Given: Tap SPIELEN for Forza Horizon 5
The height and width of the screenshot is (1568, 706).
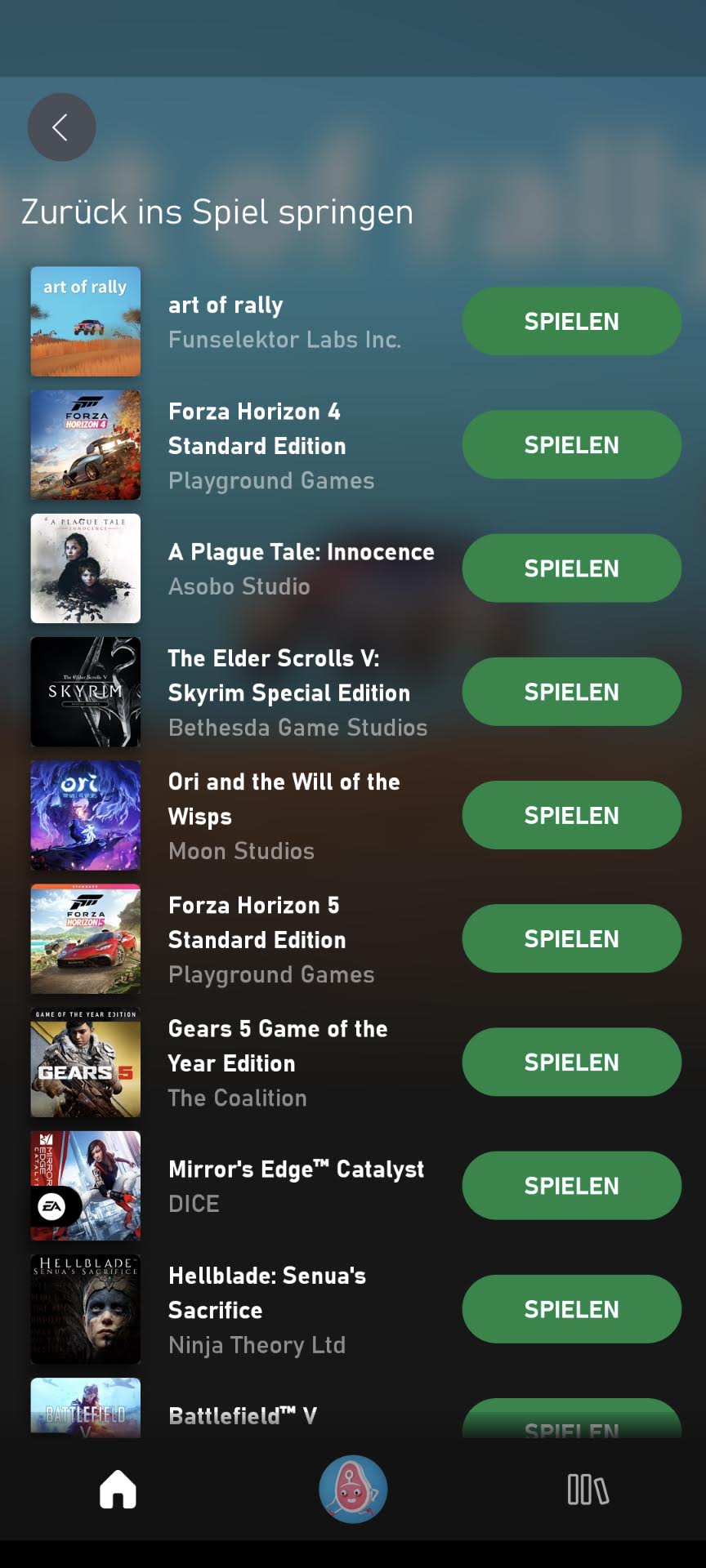Looking at the screenshot, I should 571,938.
